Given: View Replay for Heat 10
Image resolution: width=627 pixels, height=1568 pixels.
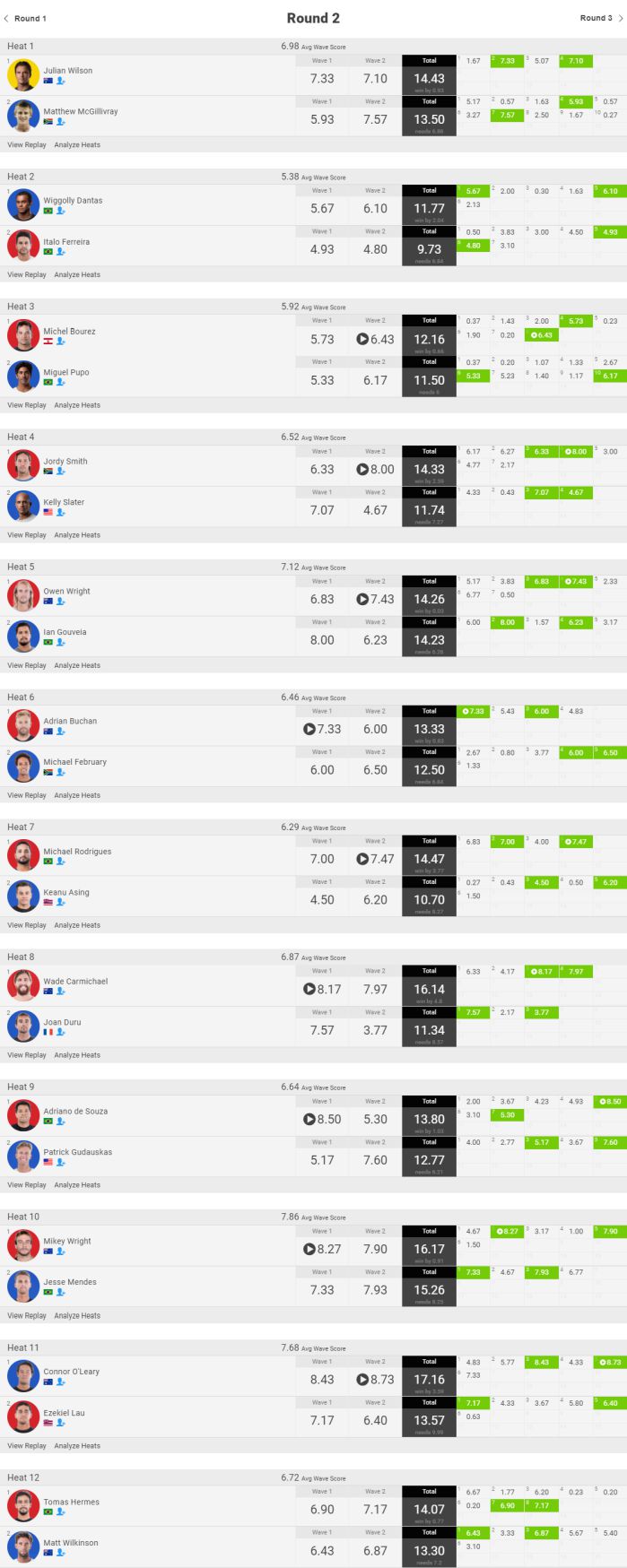Looking at the screenshot, I should click(x=27, y=1315).
